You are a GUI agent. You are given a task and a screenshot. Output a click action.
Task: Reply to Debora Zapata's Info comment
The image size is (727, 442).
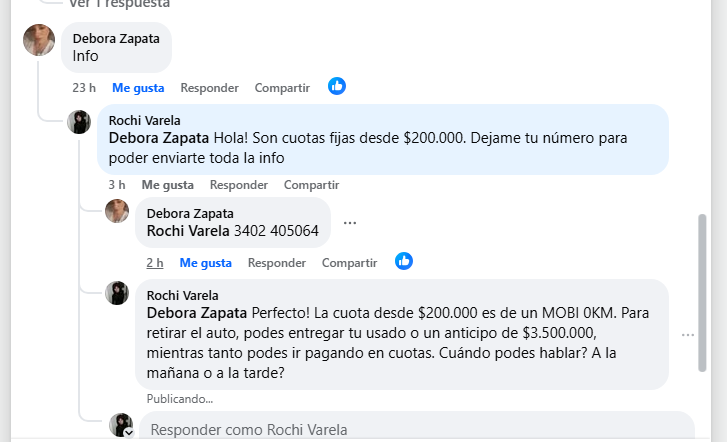click(209, 88)
